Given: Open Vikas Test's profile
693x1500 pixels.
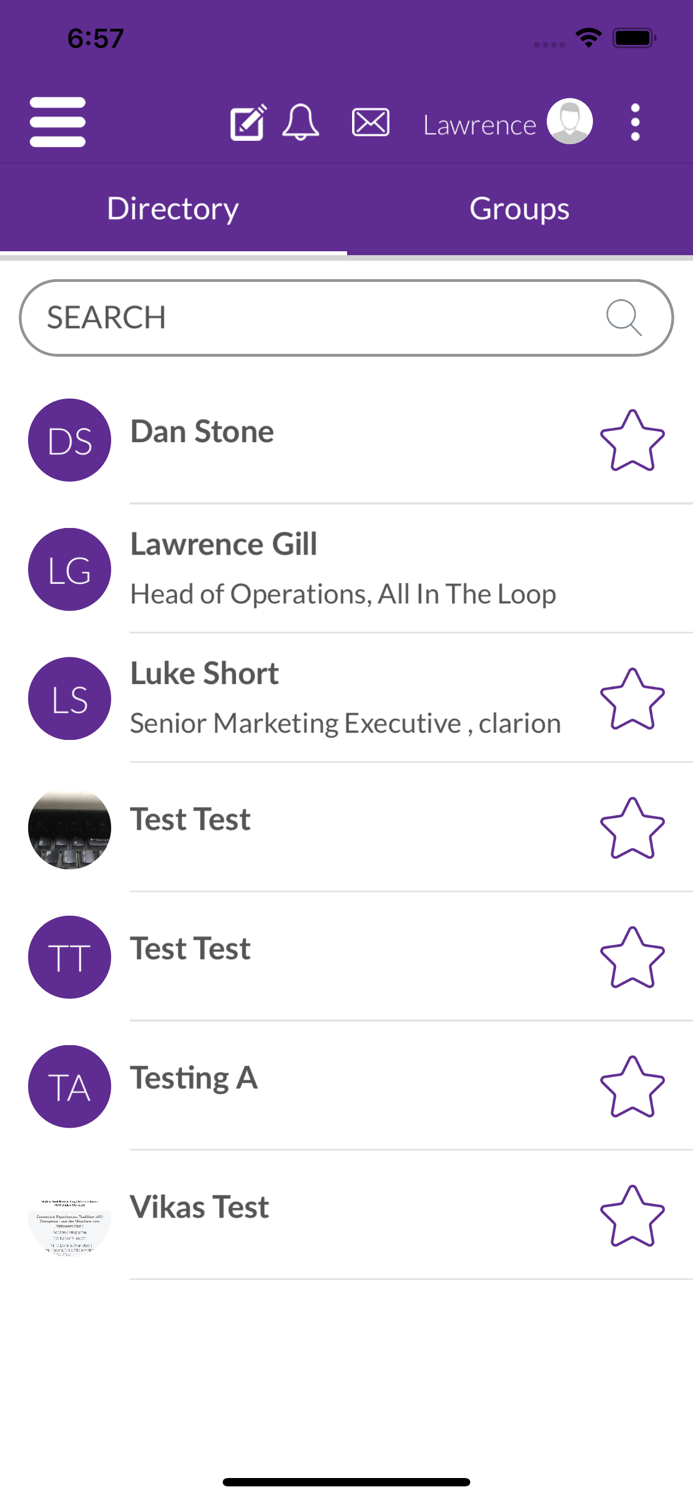Looking at the screenshot, I should (x=200, y=1207).
